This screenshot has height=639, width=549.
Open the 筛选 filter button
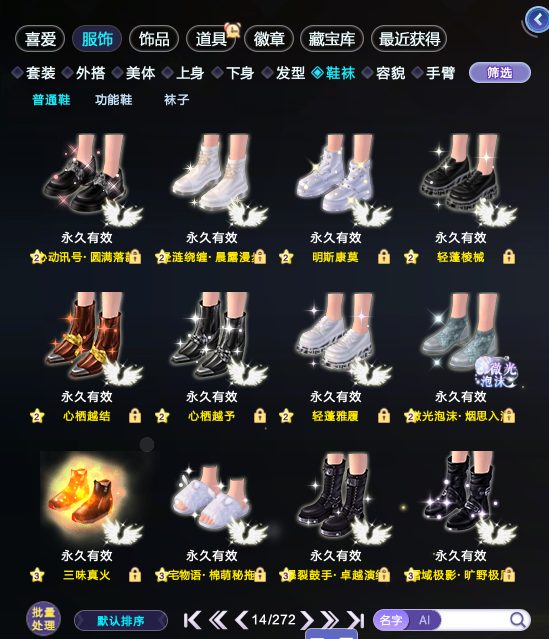click(500, 73)
